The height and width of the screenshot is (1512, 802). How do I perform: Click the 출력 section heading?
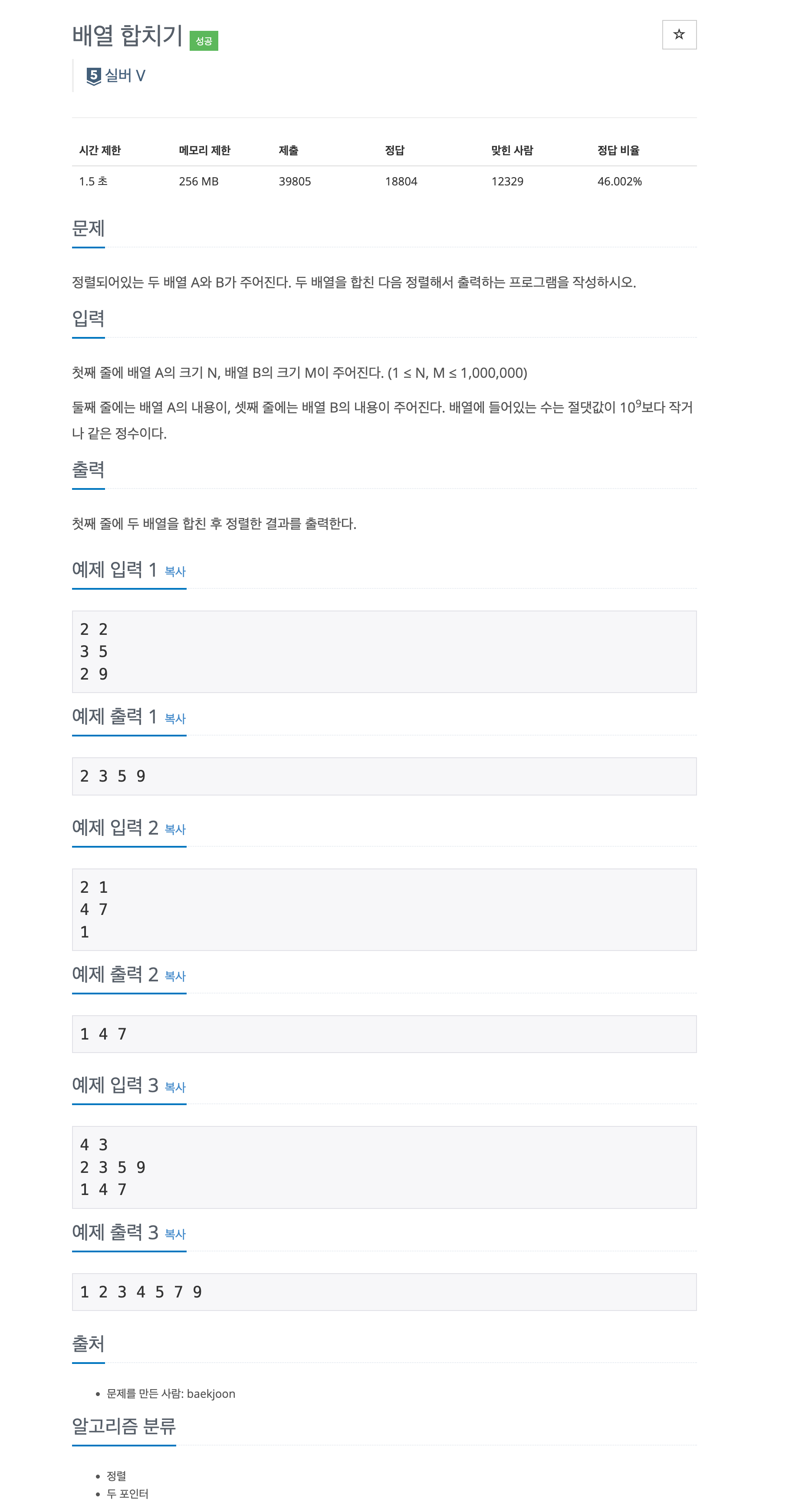(x=88, y=469)
